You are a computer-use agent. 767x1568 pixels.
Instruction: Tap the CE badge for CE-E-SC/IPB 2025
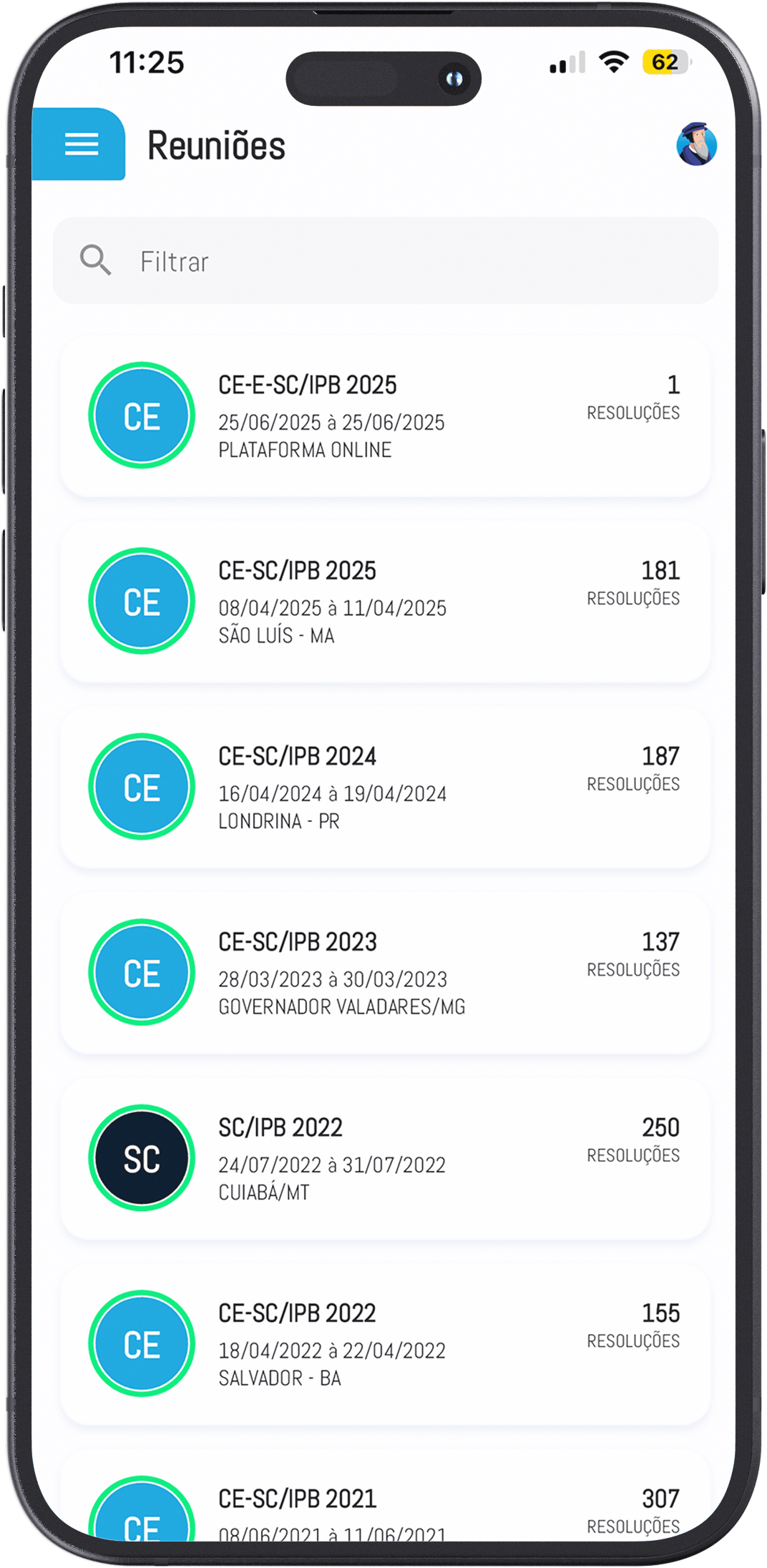tap(141, 415)
